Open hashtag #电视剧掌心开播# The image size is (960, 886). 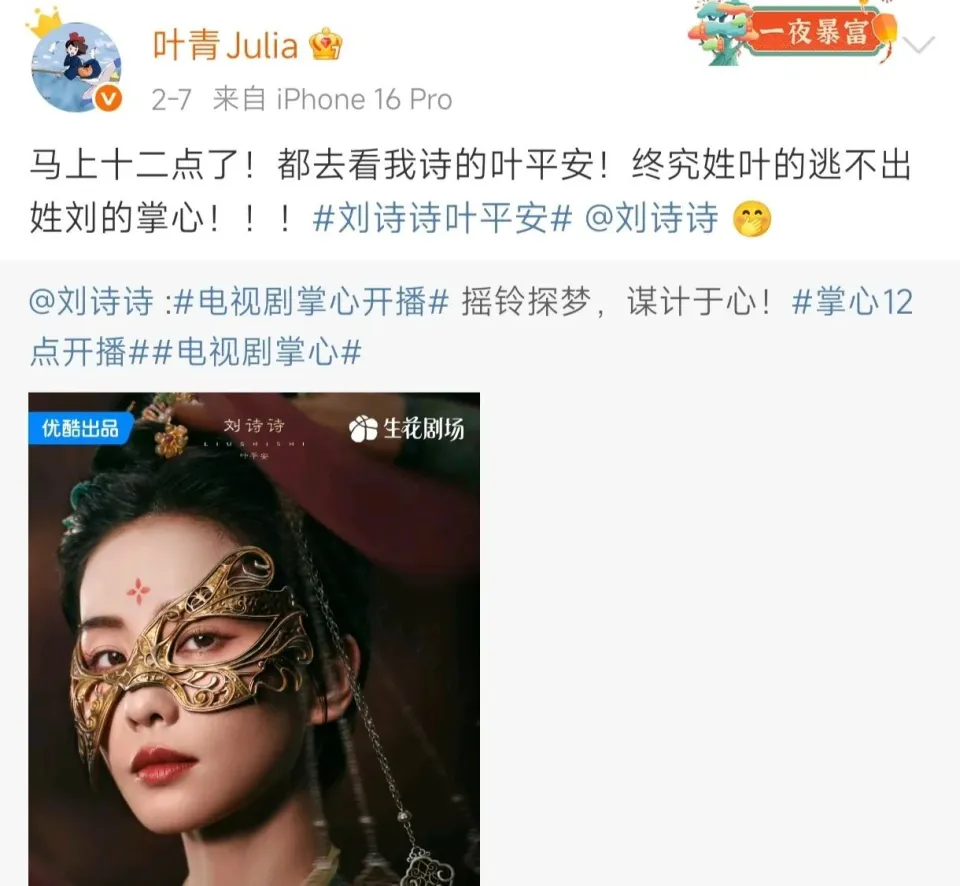click(x=311, y=302)
